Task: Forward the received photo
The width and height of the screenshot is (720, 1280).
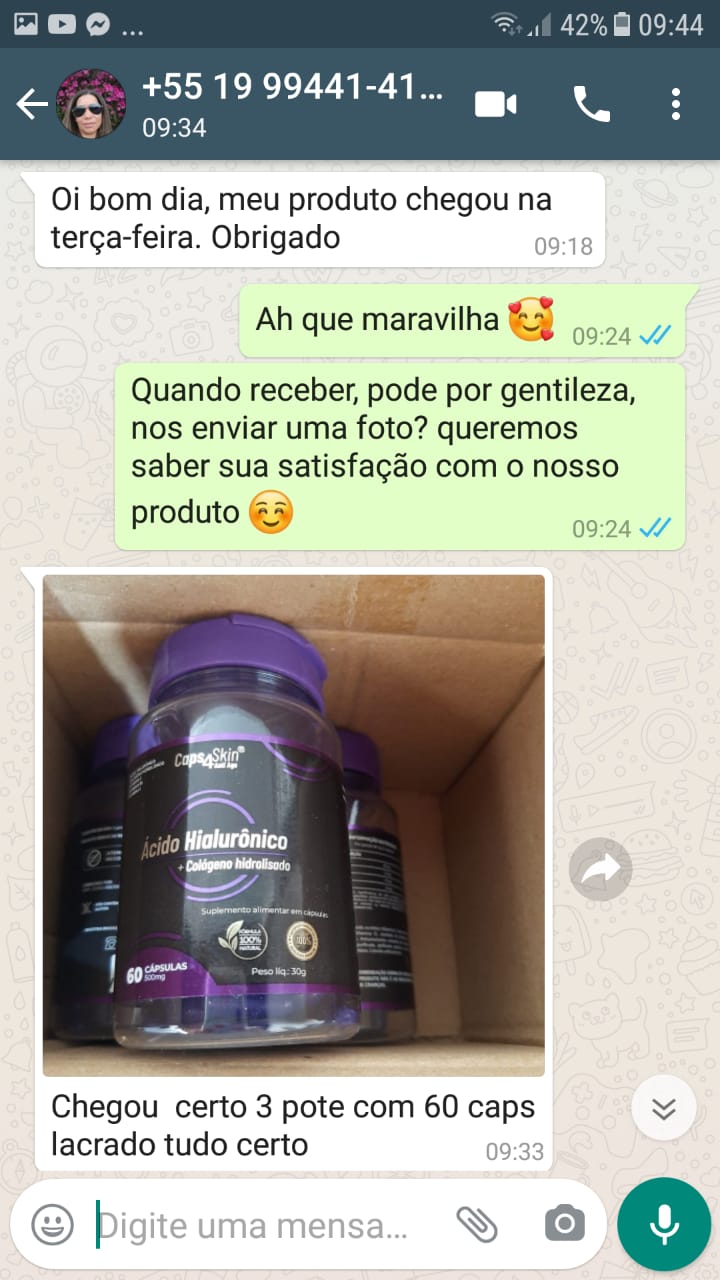Action: 600,870
